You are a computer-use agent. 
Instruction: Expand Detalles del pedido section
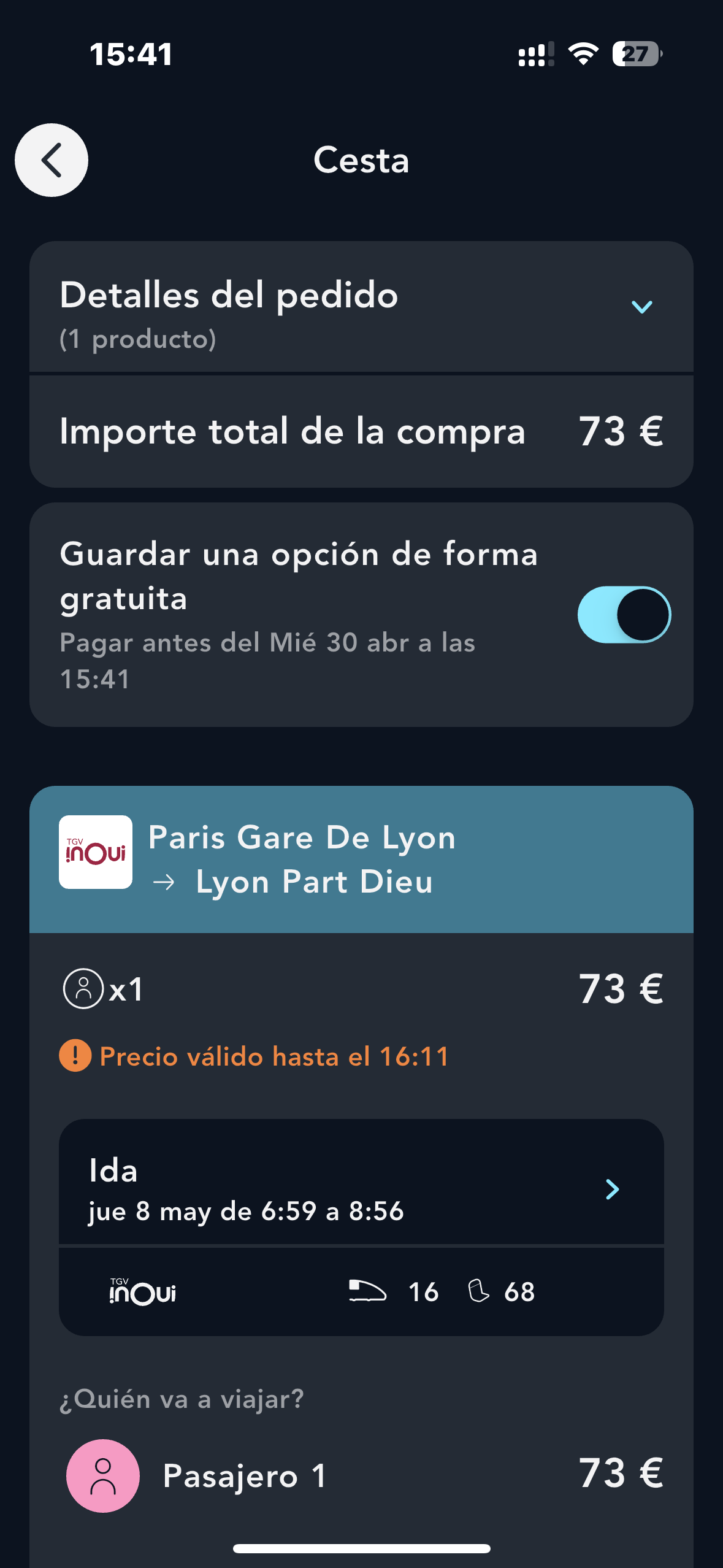pyautogui.click(x=641, y=307)
